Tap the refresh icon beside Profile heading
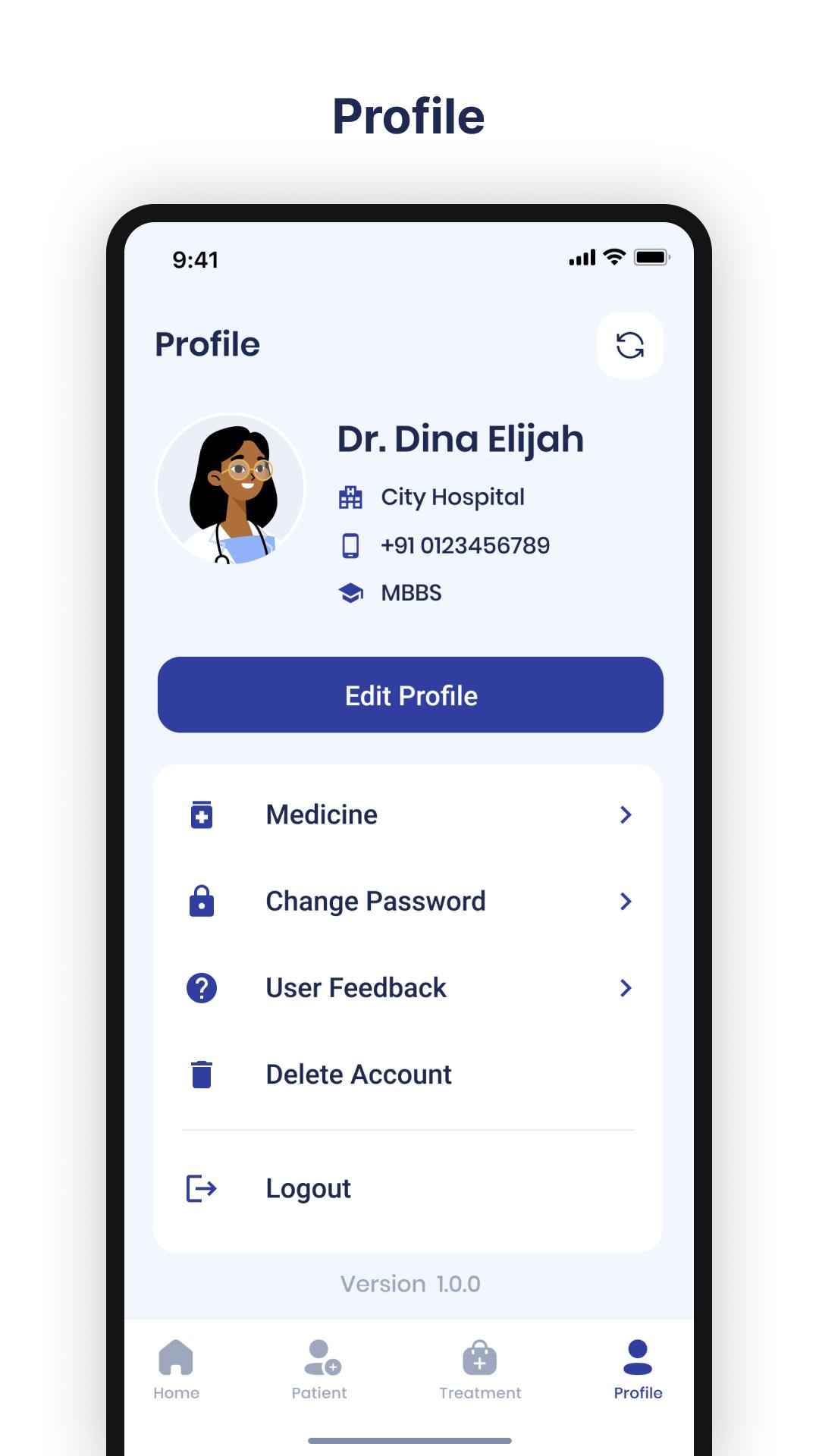 (630, 345)
